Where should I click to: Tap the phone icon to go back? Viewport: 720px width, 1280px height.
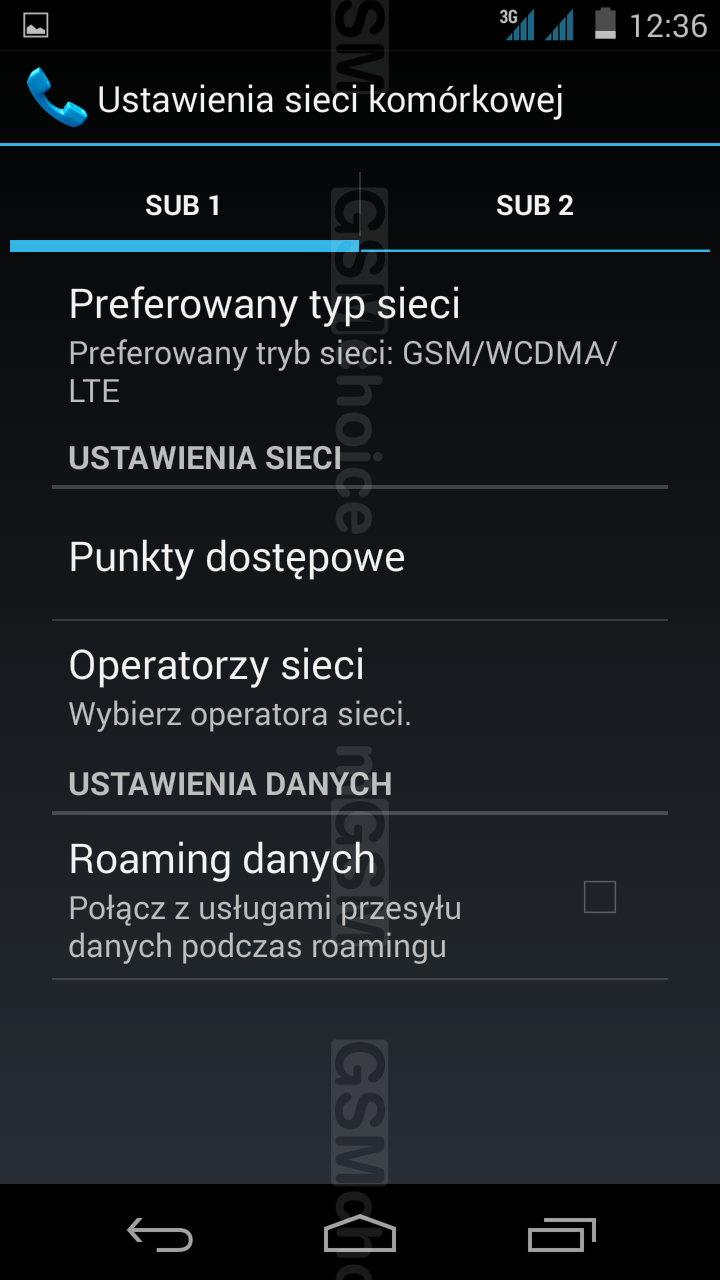pos(55,98)
